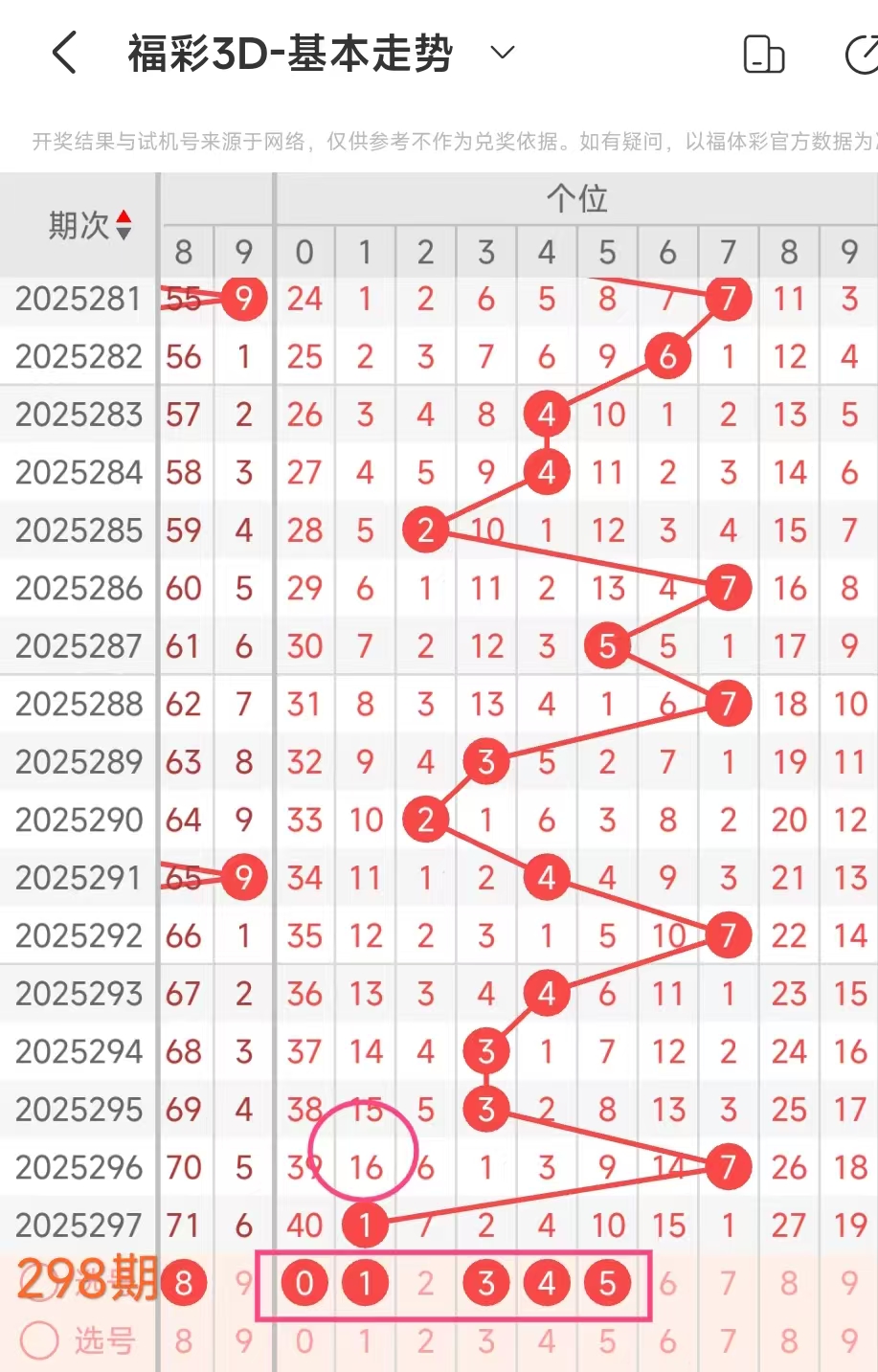Expand the 福彩3D-基本走势 title dropdown
Screen dimensions: 878x1372
(x=503, y=53)
